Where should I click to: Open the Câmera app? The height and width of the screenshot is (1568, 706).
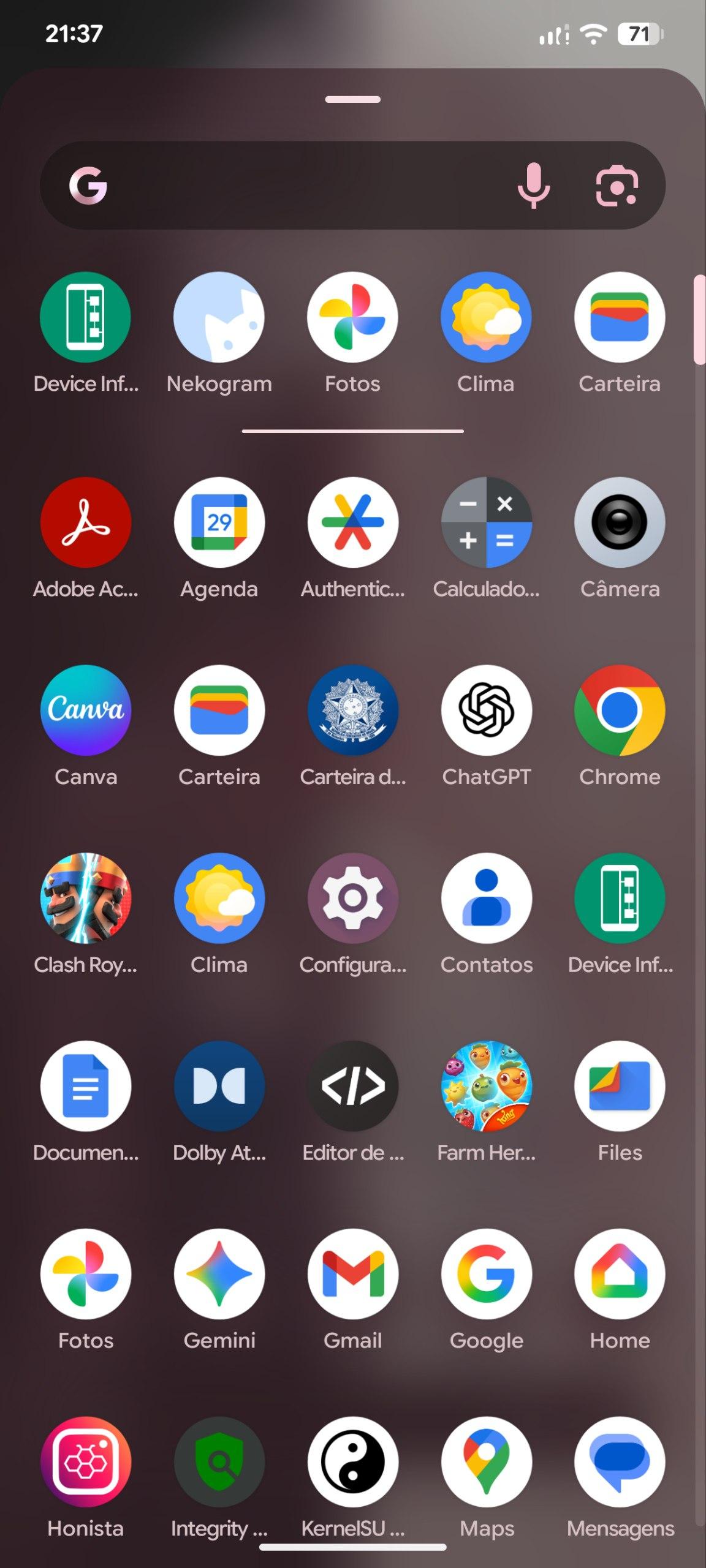pyautogui.click(x=620, y=522)
